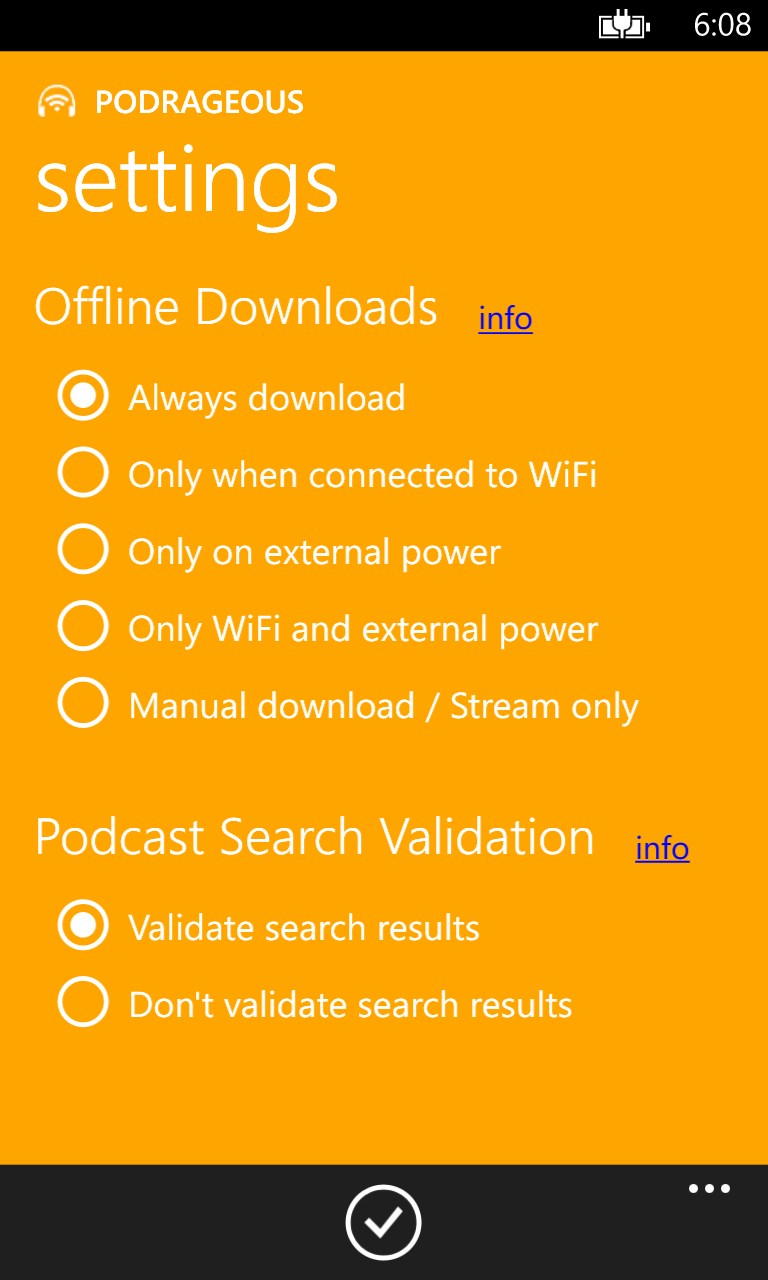Tap the checkmark save button in app bar
Screen dimensions: 768x1280
tap(384, 1220)
